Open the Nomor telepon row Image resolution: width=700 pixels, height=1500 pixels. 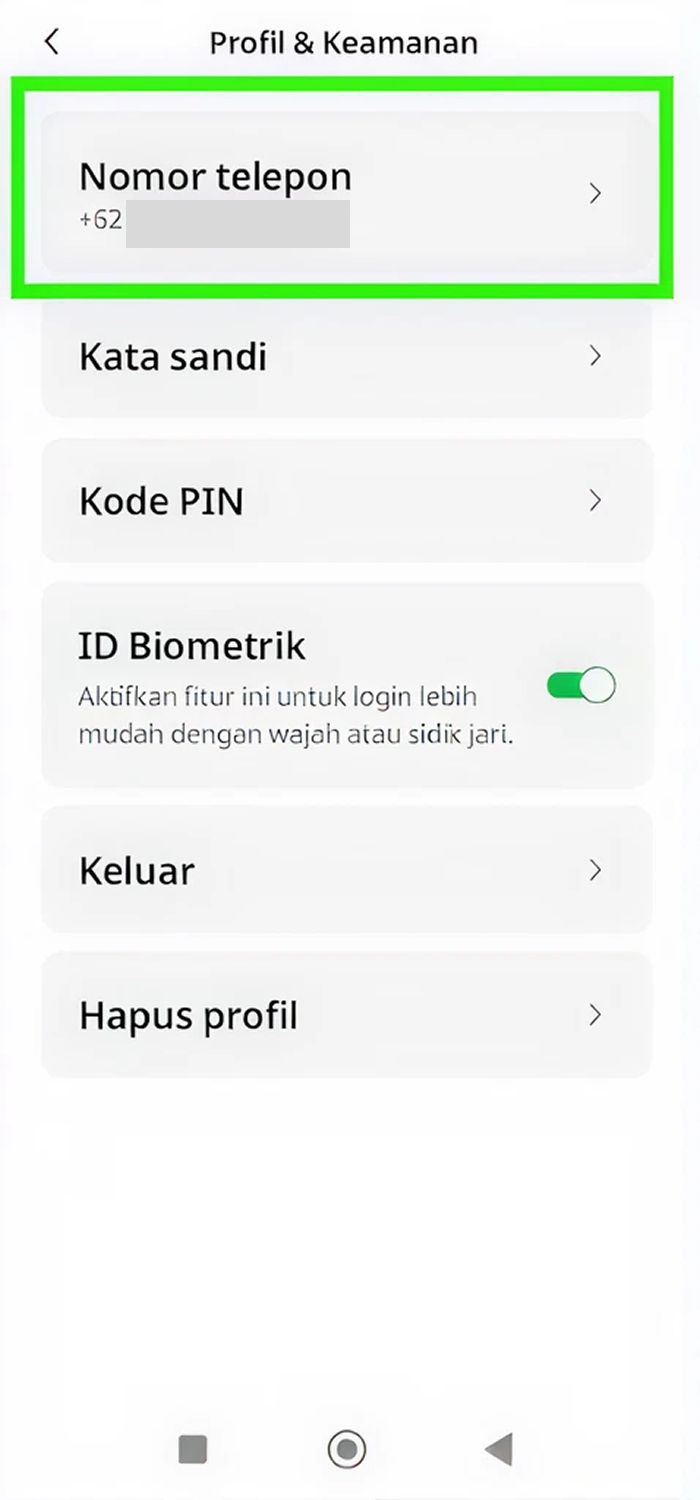coord(346,192)
